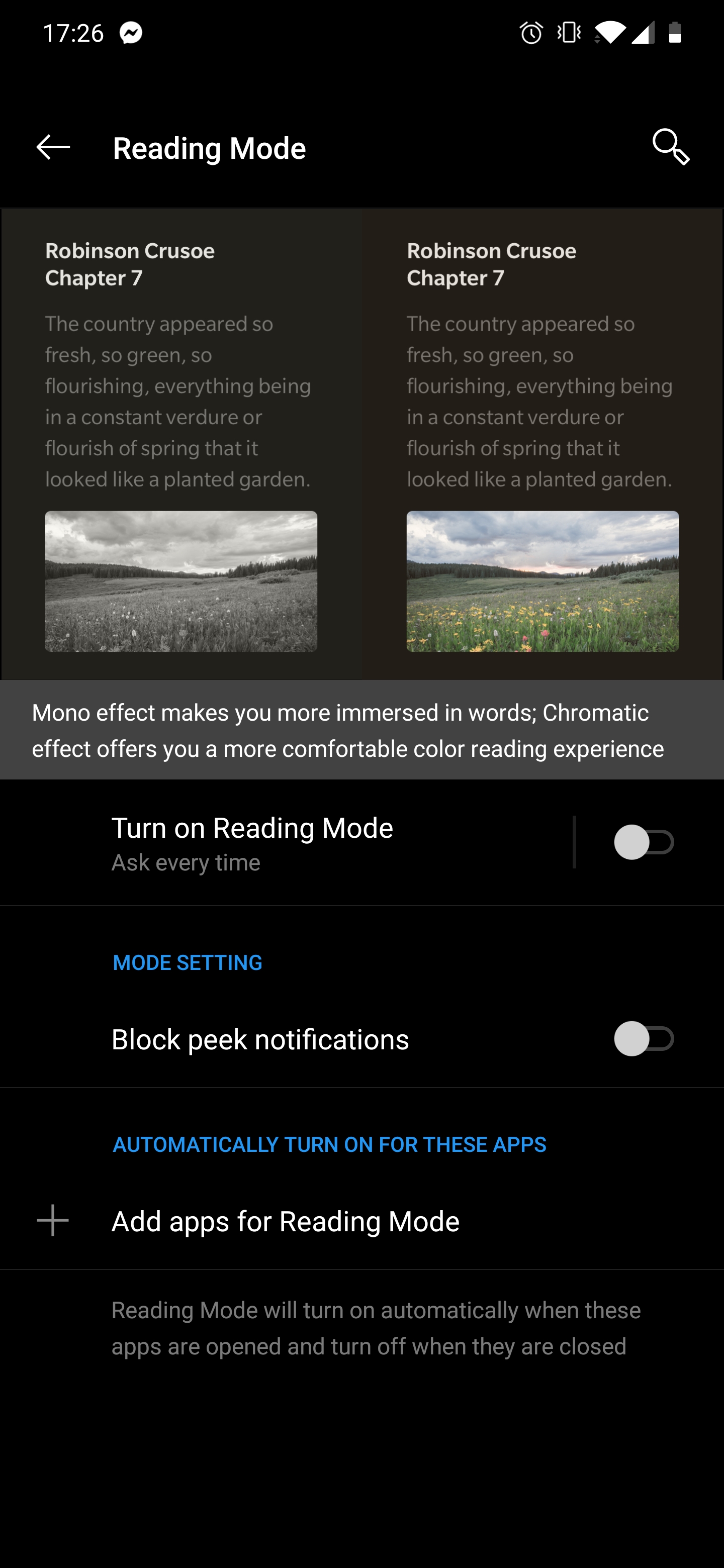Enable Block peek notifications
The height and width of the screenshot is (1568, 724).
point(644,1038)
